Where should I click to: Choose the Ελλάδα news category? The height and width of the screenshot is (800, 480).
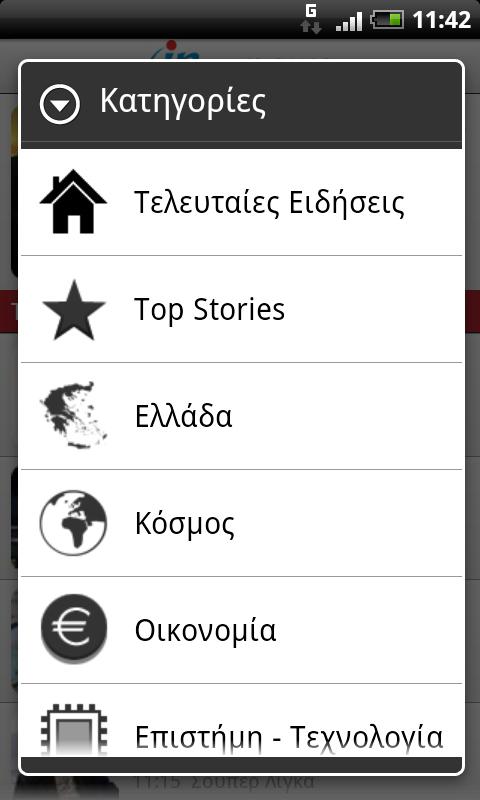(241, 416)
